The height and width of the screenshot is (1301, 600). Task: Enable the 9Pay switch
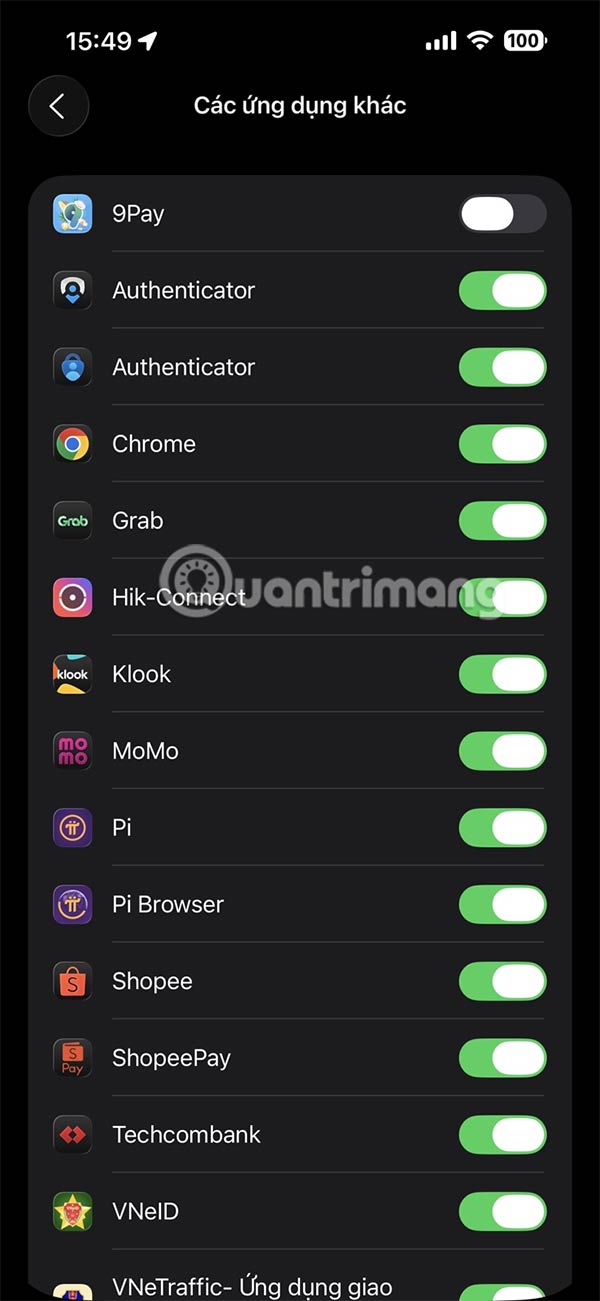[502, 214]
